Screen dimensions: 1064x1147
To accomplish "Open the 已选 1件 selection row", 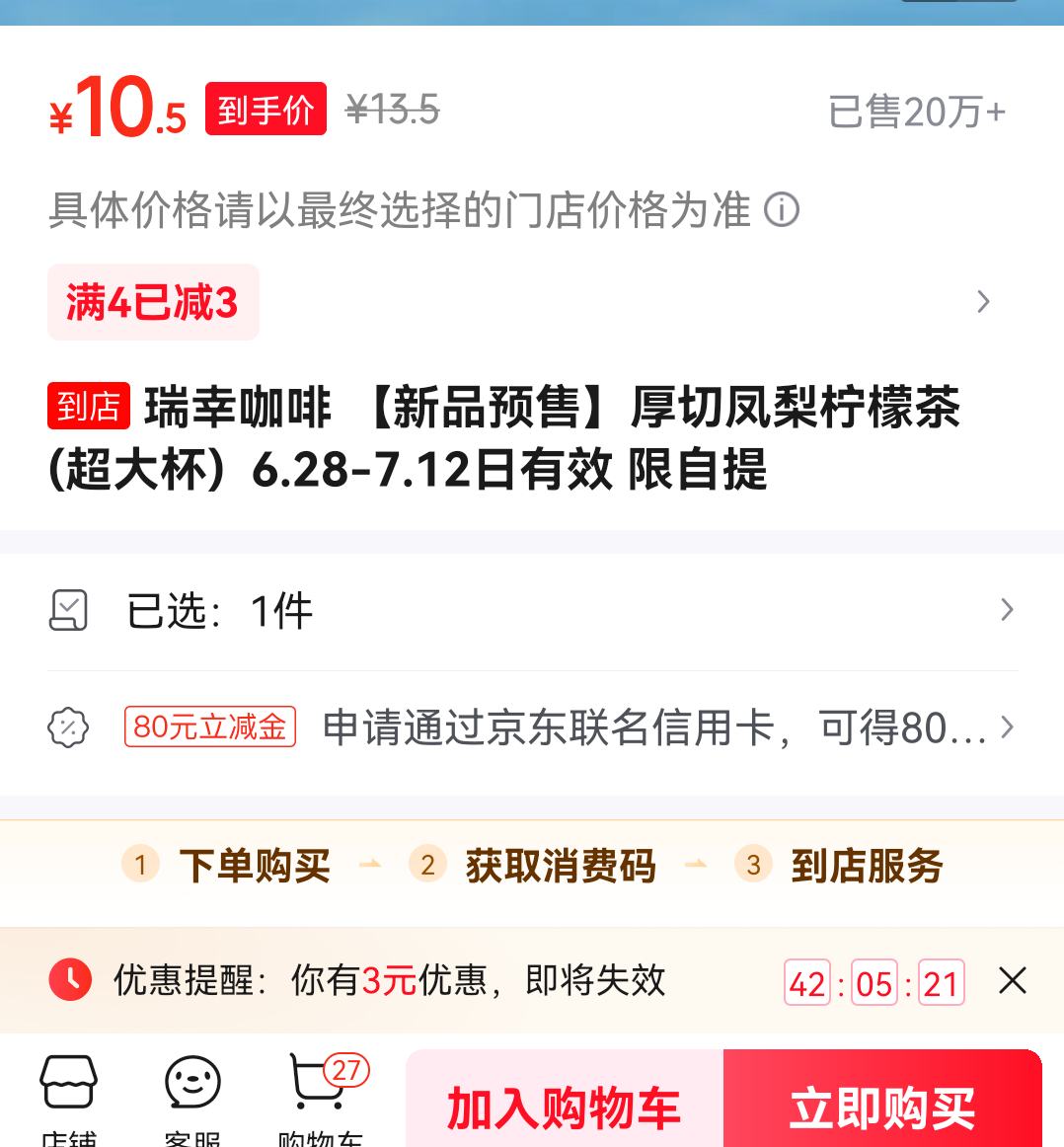I will click(x=532, y=611).
